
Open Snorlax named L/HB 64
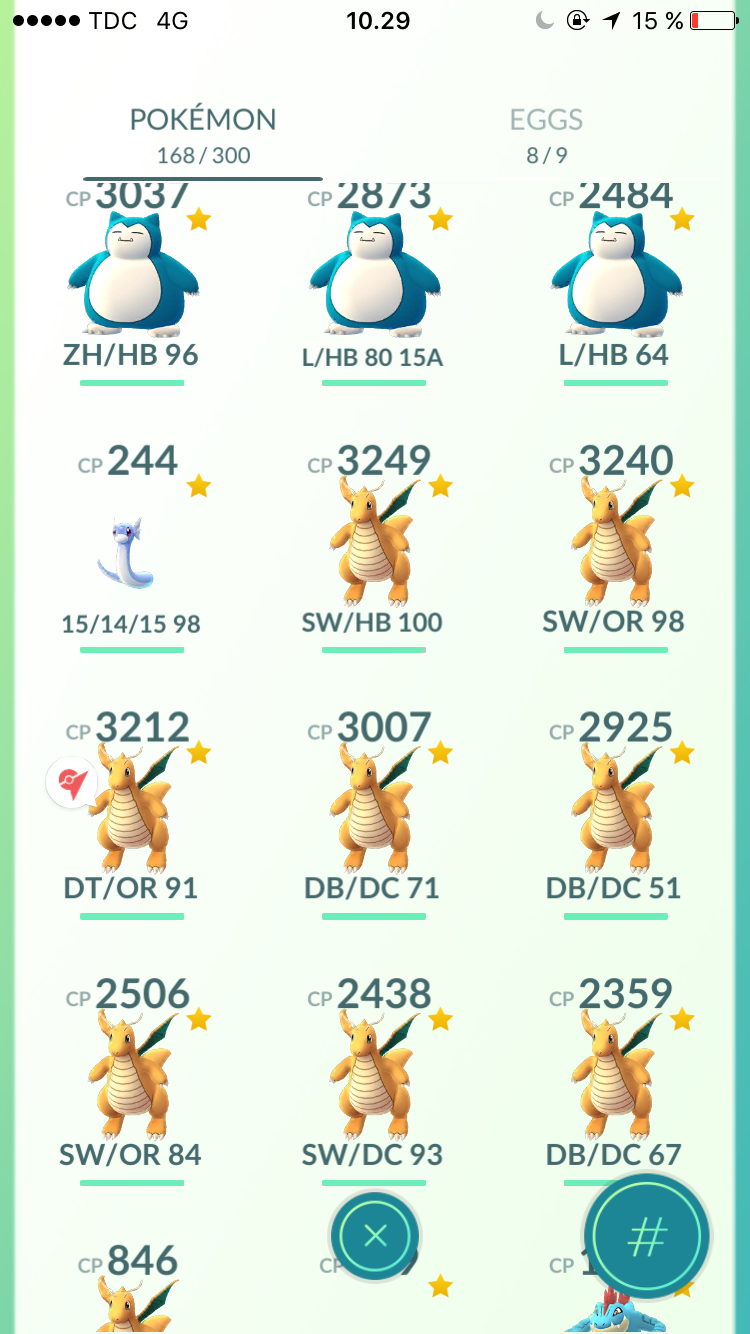[615, 285]
